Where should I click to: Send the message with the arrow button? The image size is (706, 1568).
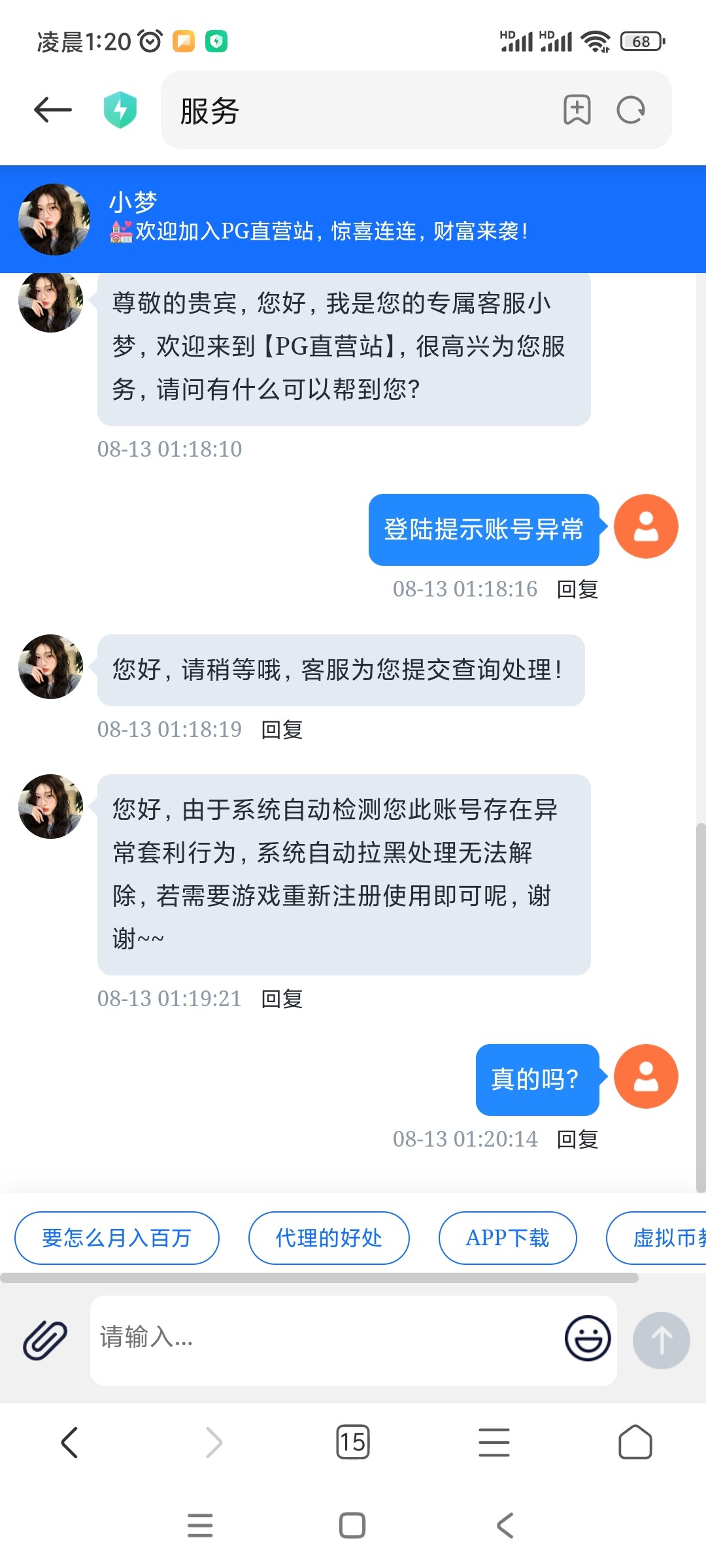coord(661,1340)
